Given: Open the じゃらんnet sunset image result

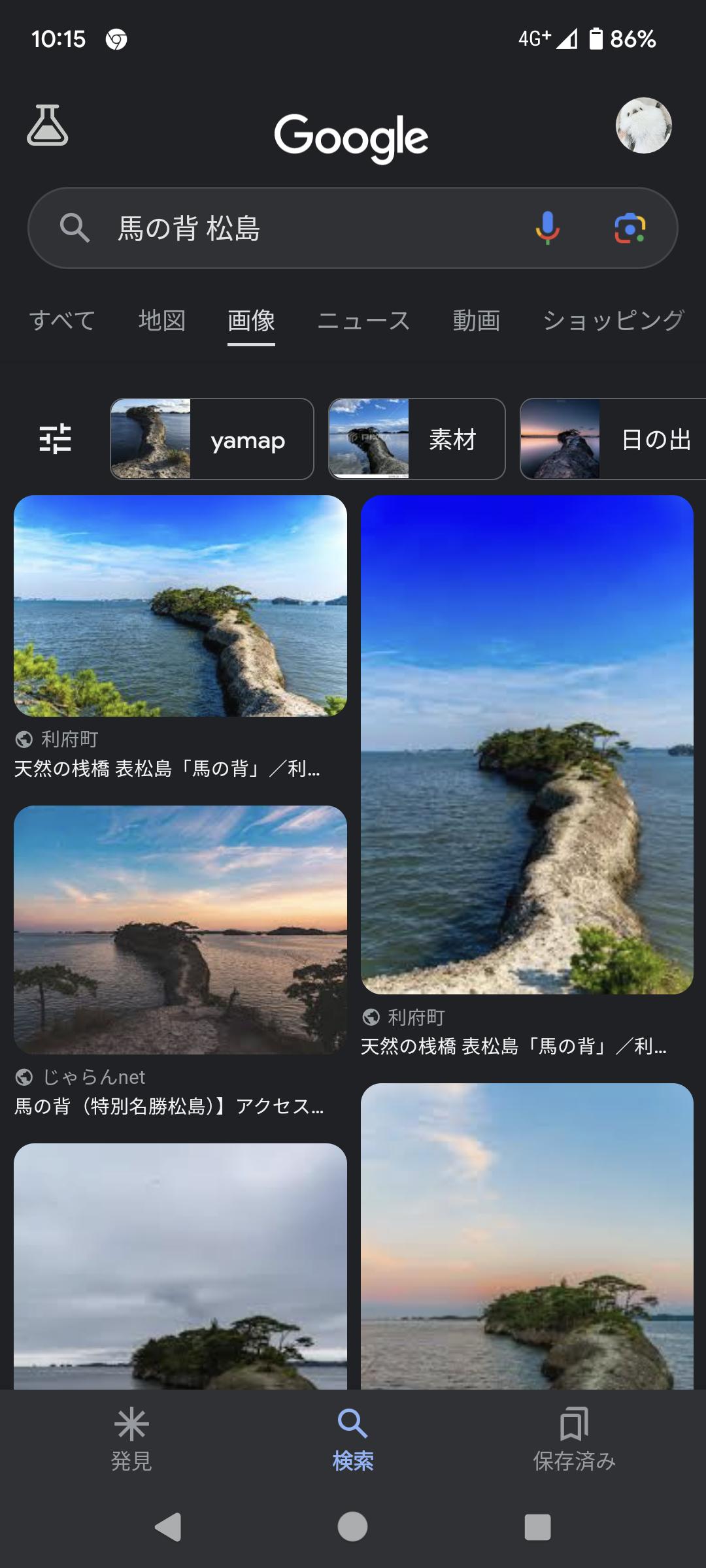Looking at the screenshot, I should [180, 929].
